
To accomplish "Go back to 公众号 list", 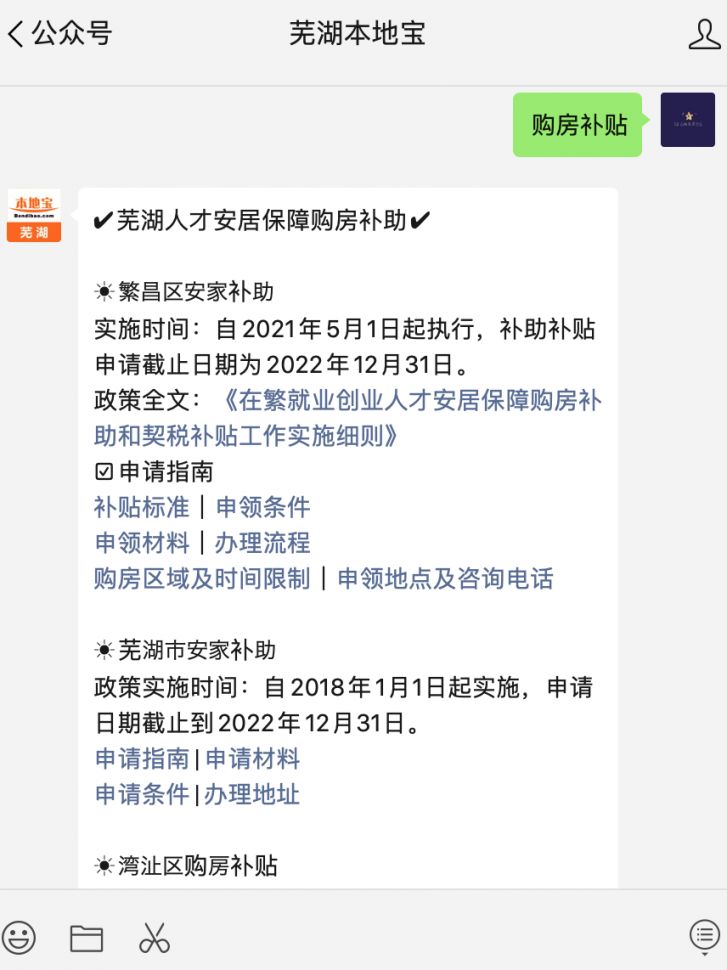I will point(58,34).
